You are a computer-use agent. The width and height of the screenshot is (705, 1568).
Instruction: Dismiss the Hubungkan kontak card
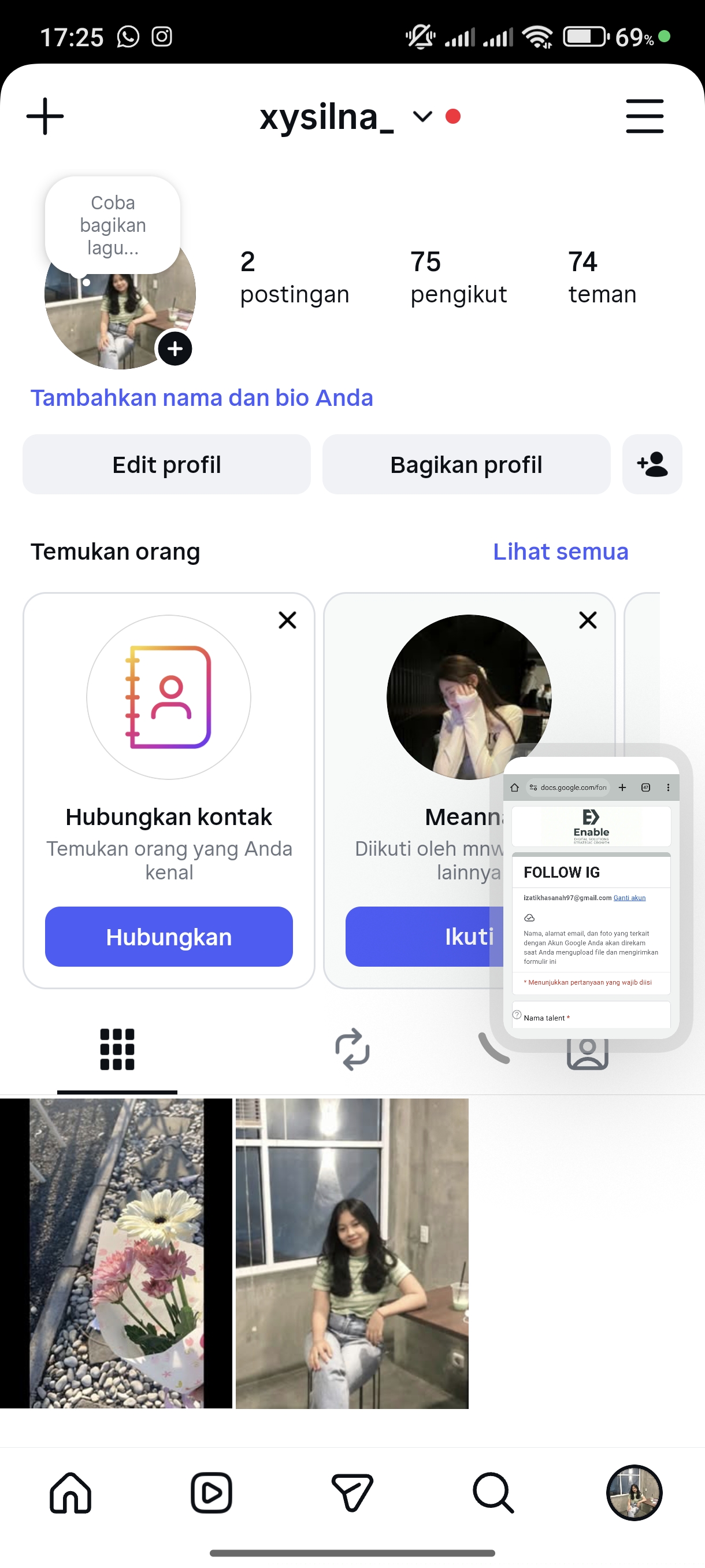click(x=287, y=620)
